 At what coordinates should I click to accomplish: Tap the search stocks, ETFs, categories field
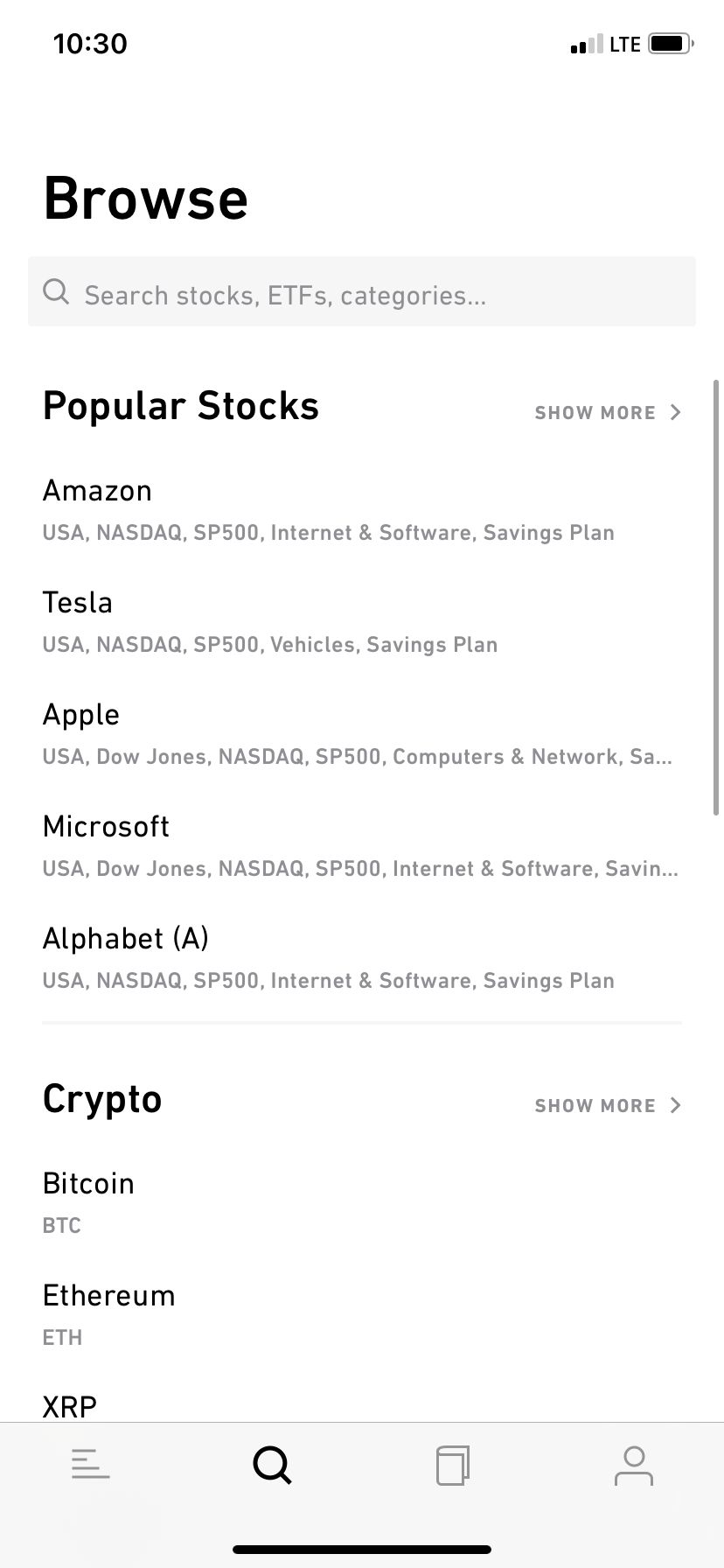tap(362, 291)
